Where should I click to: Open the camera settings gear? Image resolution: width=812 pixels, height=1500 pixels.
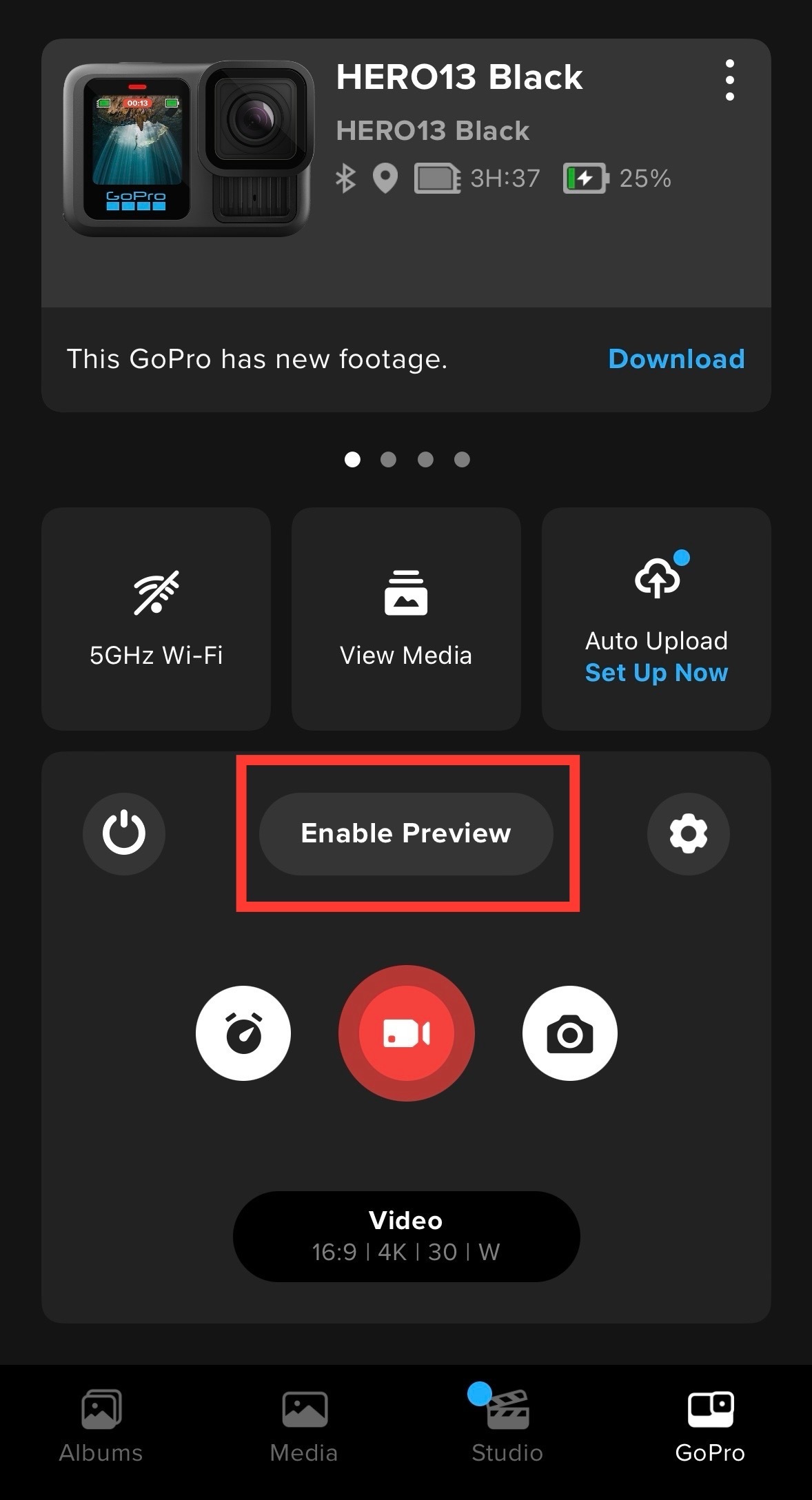coord(689,833)
